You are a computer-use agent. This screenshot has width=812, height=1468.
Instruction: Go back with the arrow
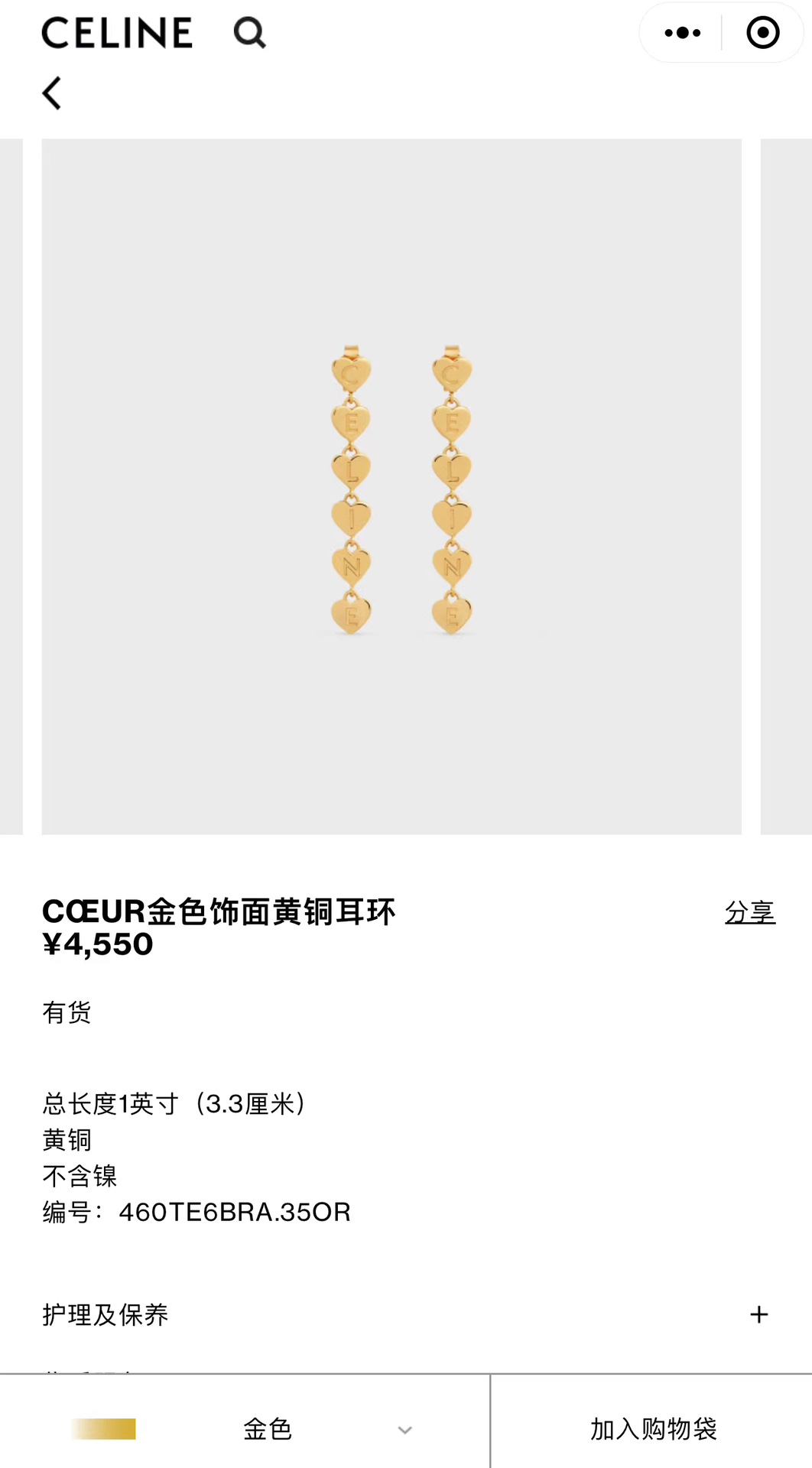tap(52, 93)
